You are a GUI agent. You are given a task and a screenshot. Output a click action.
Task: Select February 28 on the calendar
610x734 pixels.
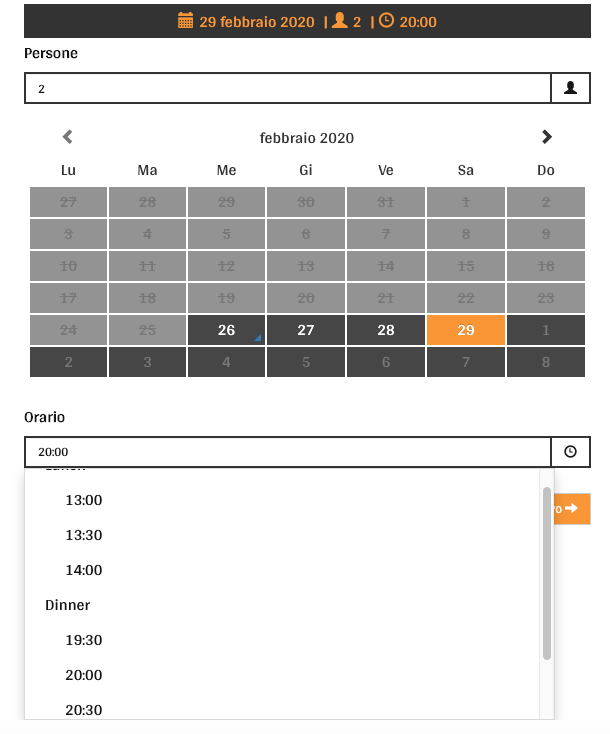(386, 330)
